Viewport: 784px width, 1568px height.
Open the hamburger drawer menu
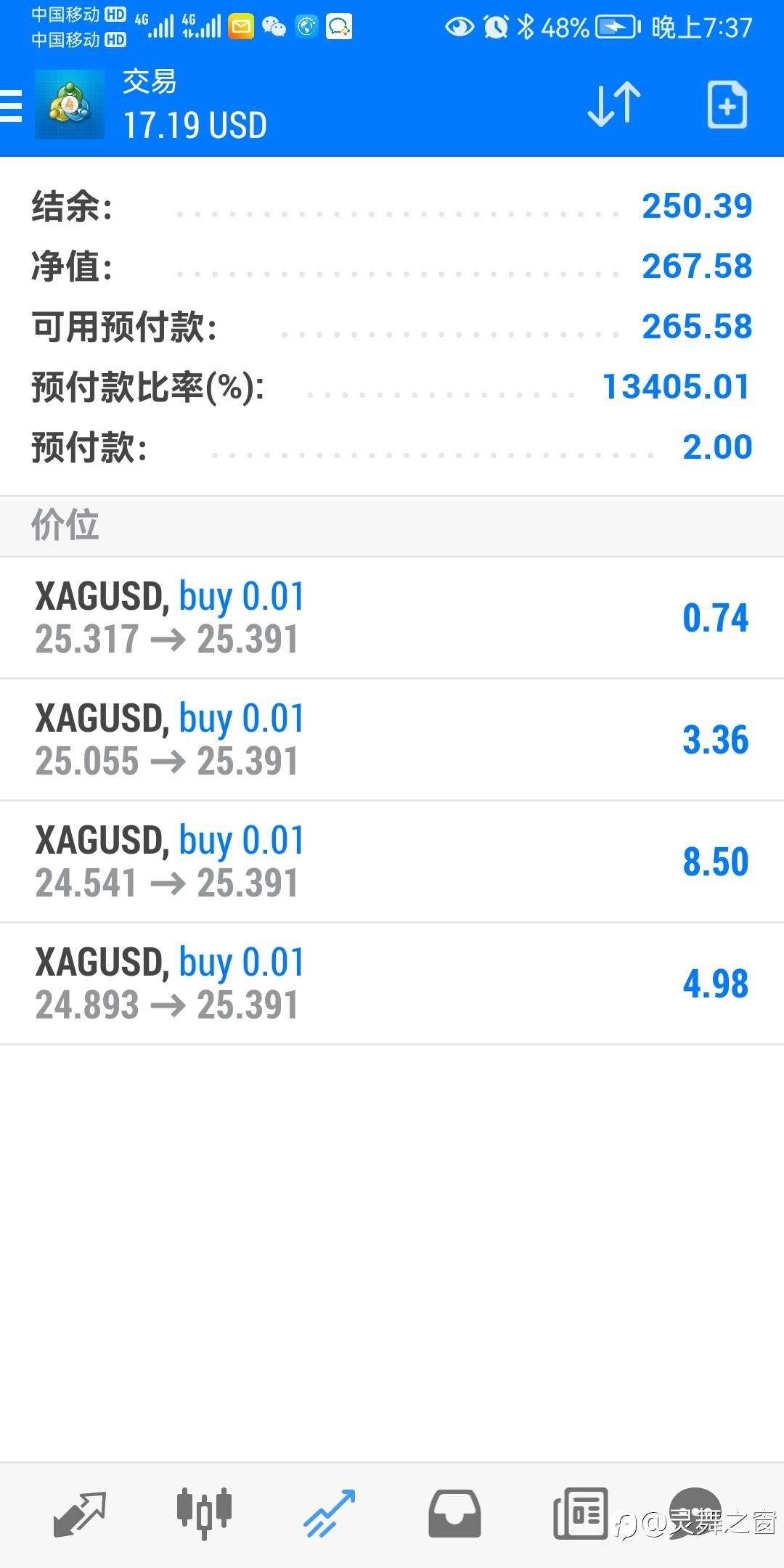(x=11, y=106)
